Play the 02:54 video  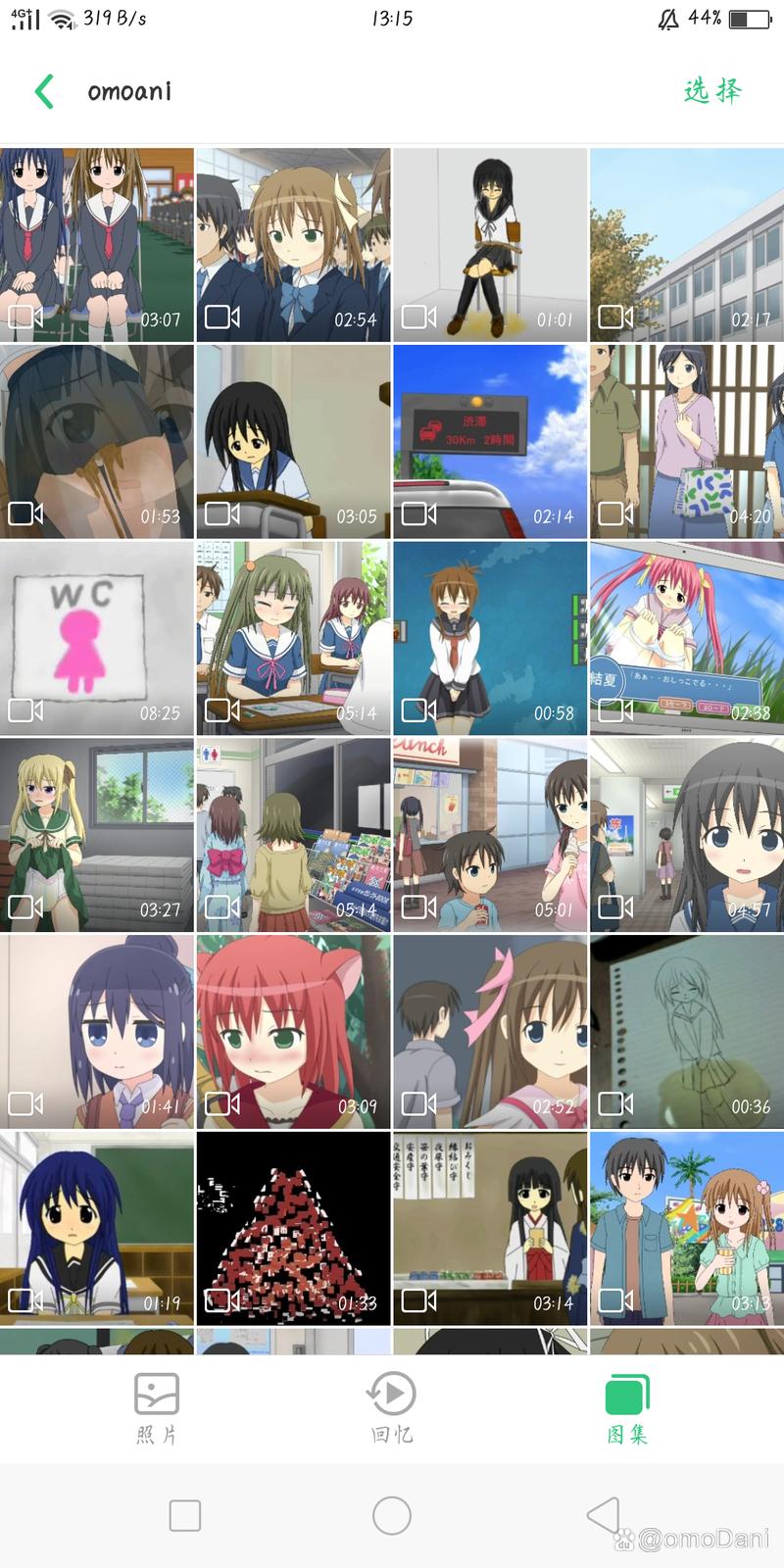click(293, 245)
